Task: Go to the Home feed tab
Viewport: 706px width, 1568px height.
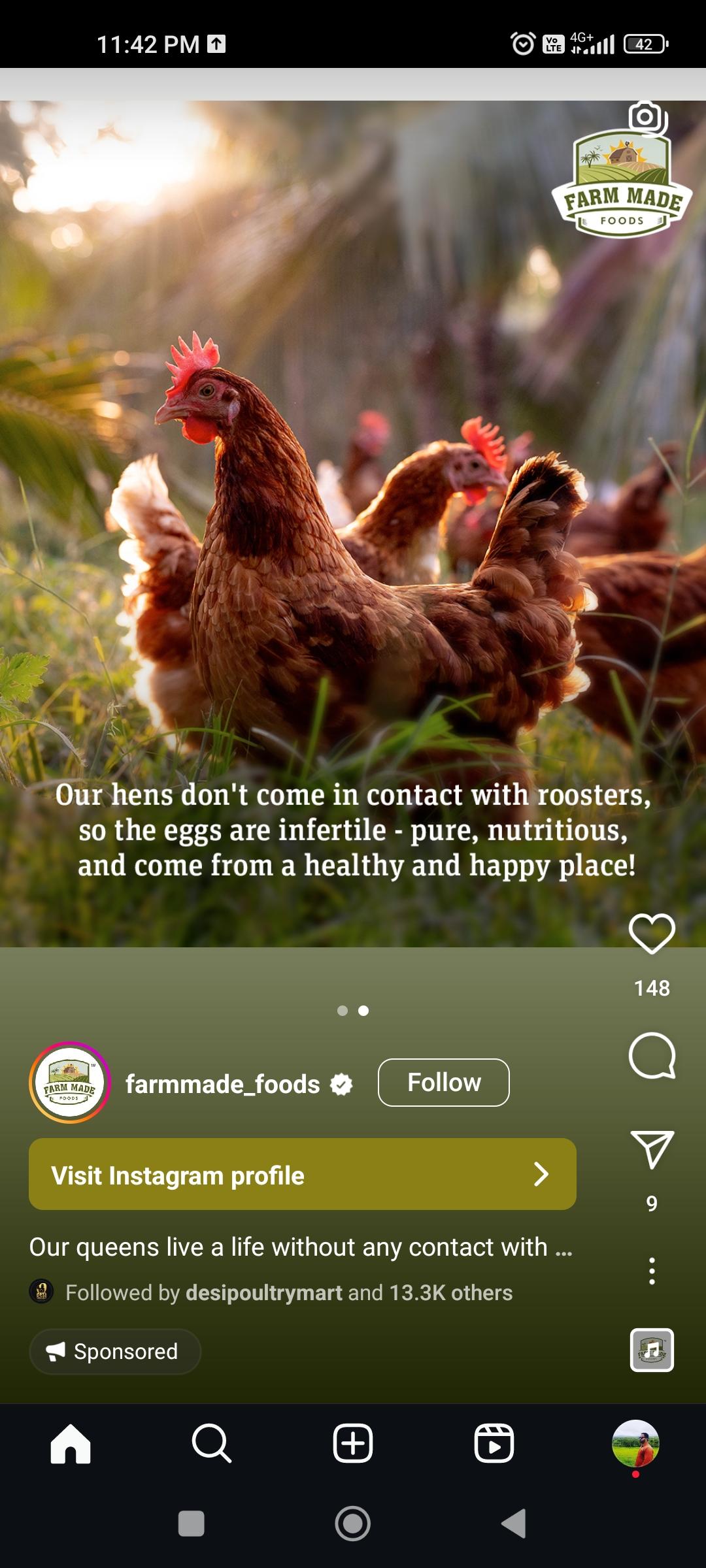Action: tap(71, 1443)
